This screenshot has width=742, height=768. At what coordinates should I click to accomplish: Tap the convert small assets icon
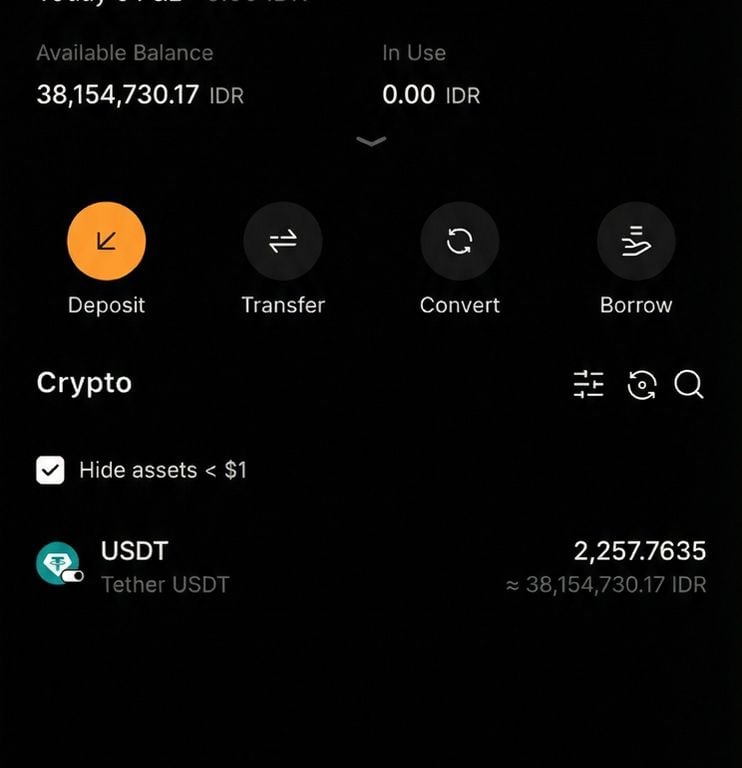(x=641, y=384)
